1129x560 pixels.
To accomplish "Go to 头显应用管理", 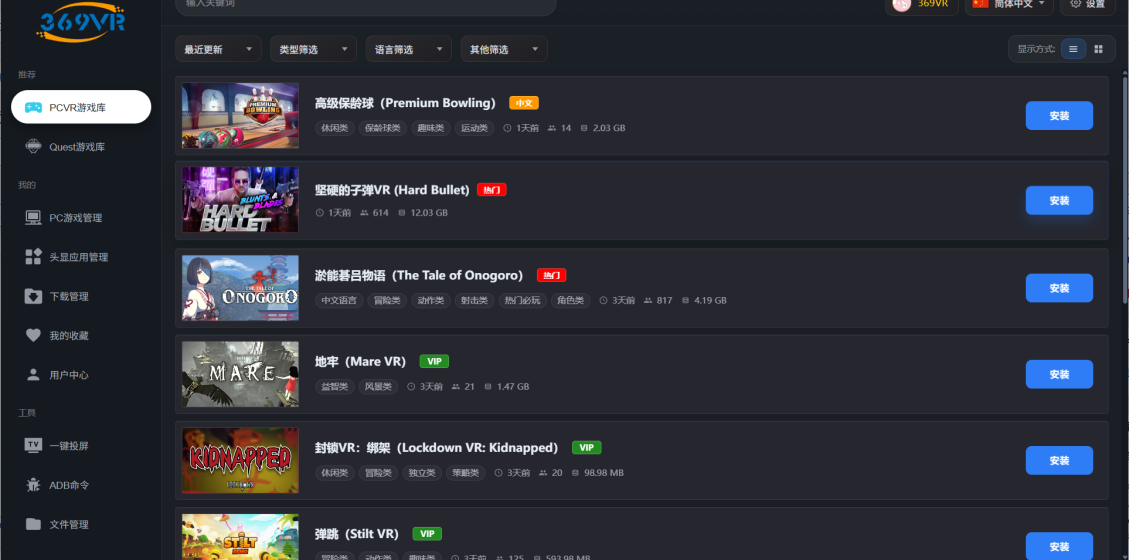I will tap(78, 257).
